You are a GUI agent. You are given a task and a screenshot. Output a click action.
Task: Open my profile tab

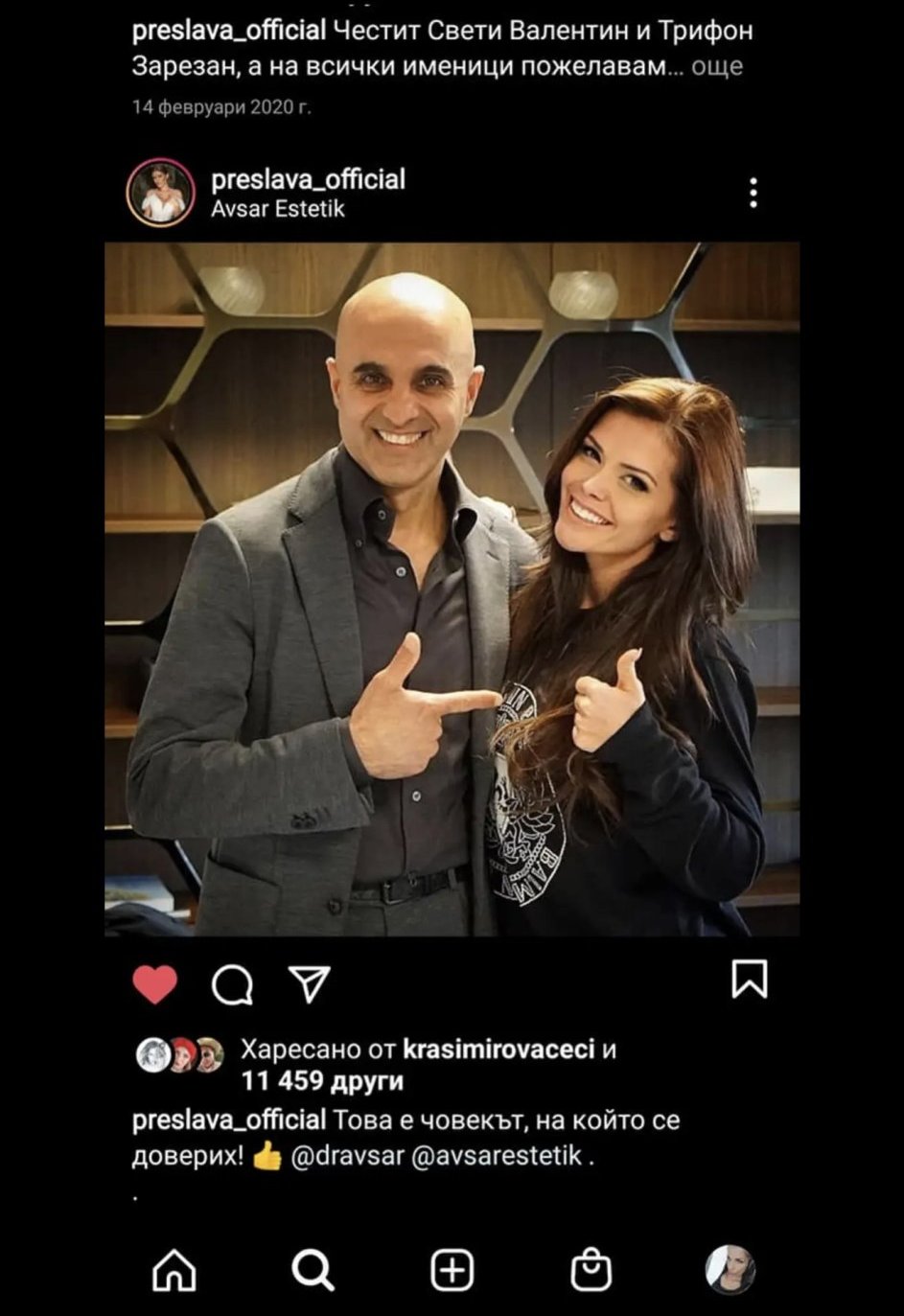click(x=730, y=1271)
